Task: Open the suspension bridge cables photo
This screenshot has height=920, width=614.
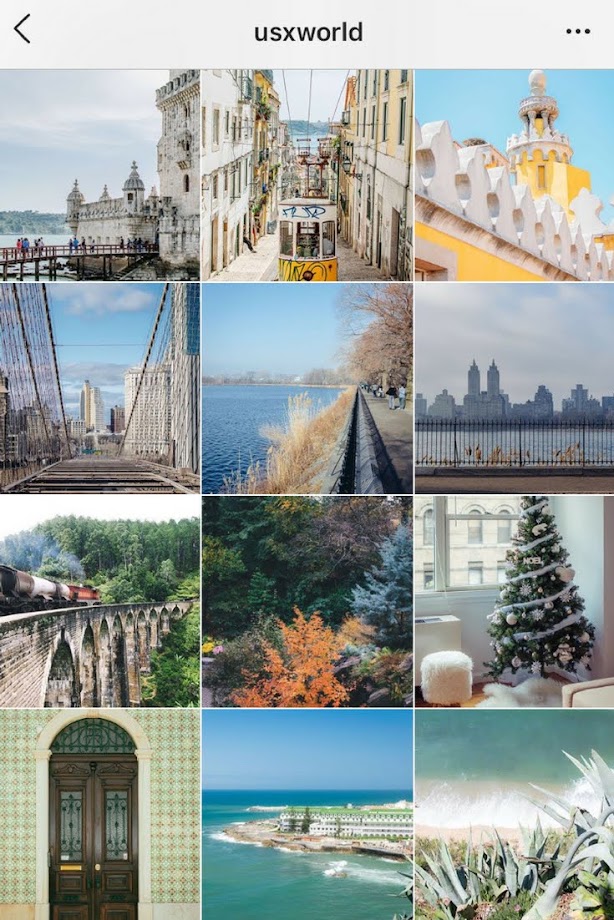Action: click(x=100, y=388)
